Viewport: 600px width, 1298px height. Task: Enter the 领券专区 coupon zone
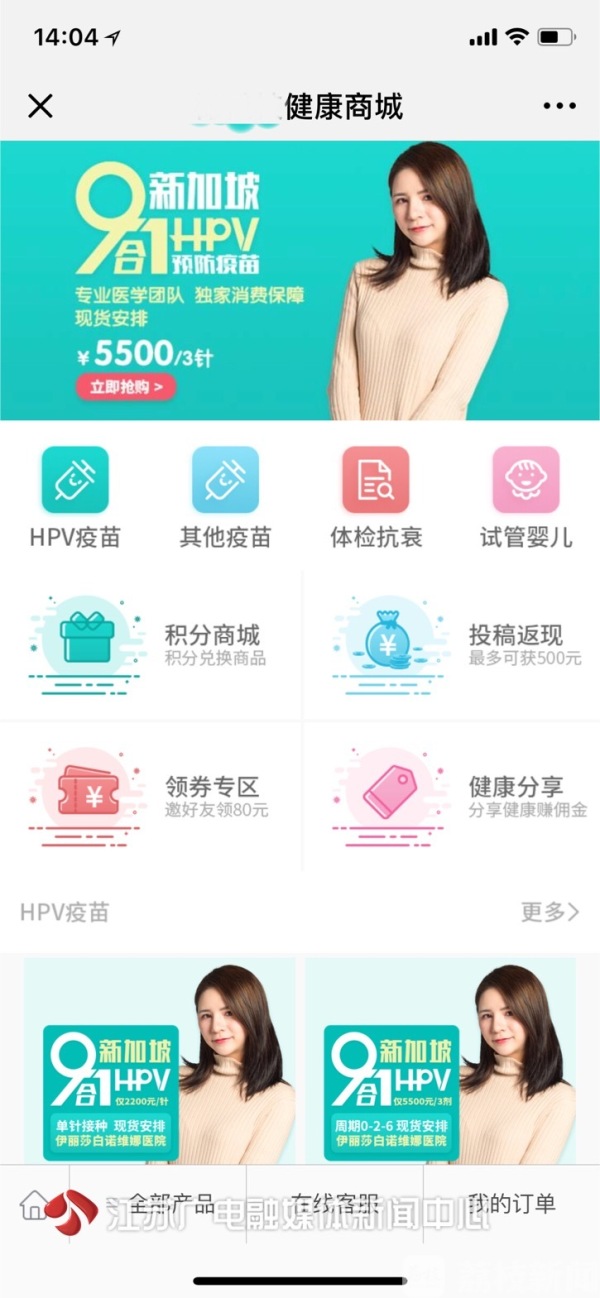coord(150,796)
